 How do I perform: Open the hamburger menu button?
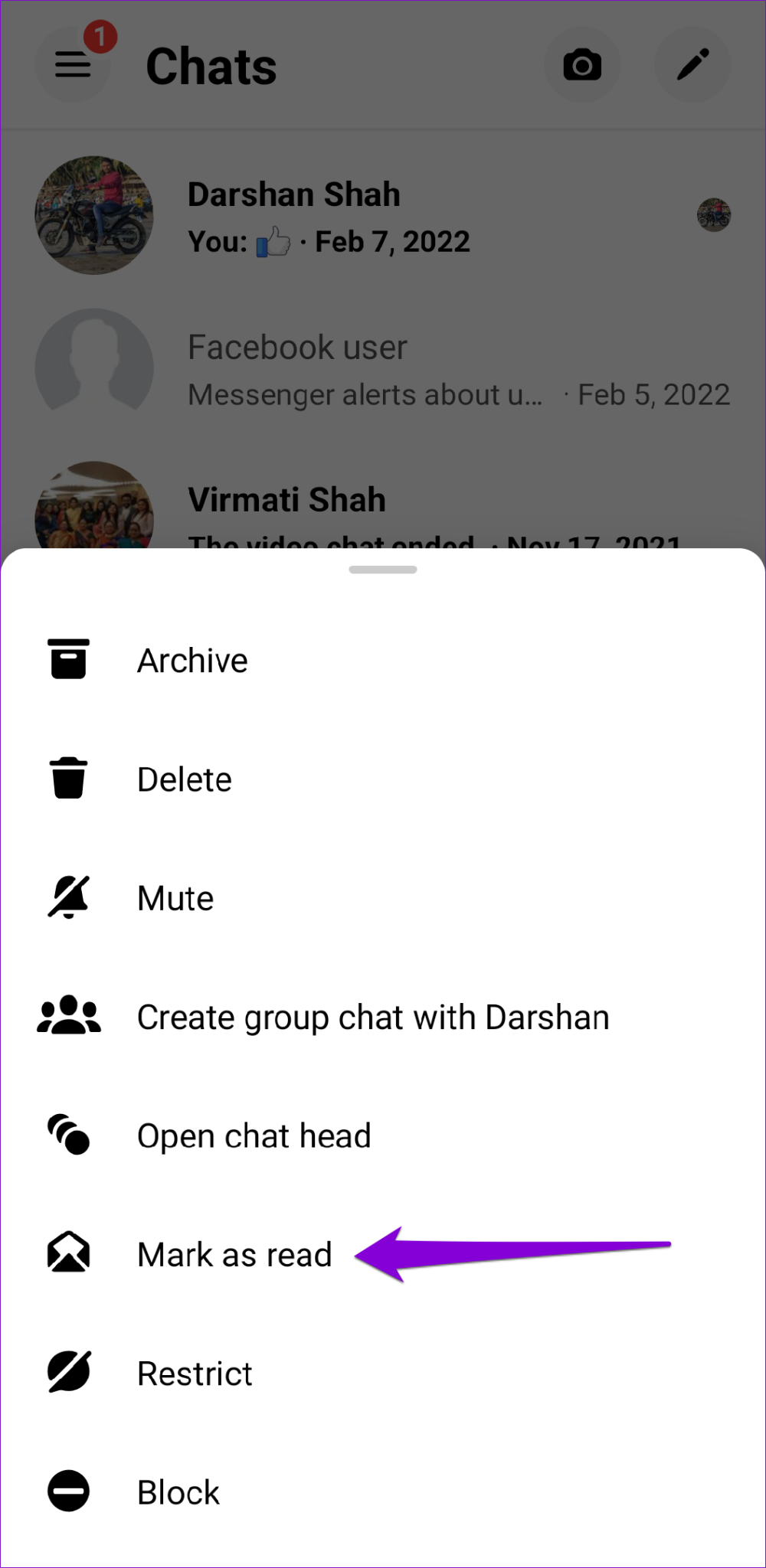point(73,65)
